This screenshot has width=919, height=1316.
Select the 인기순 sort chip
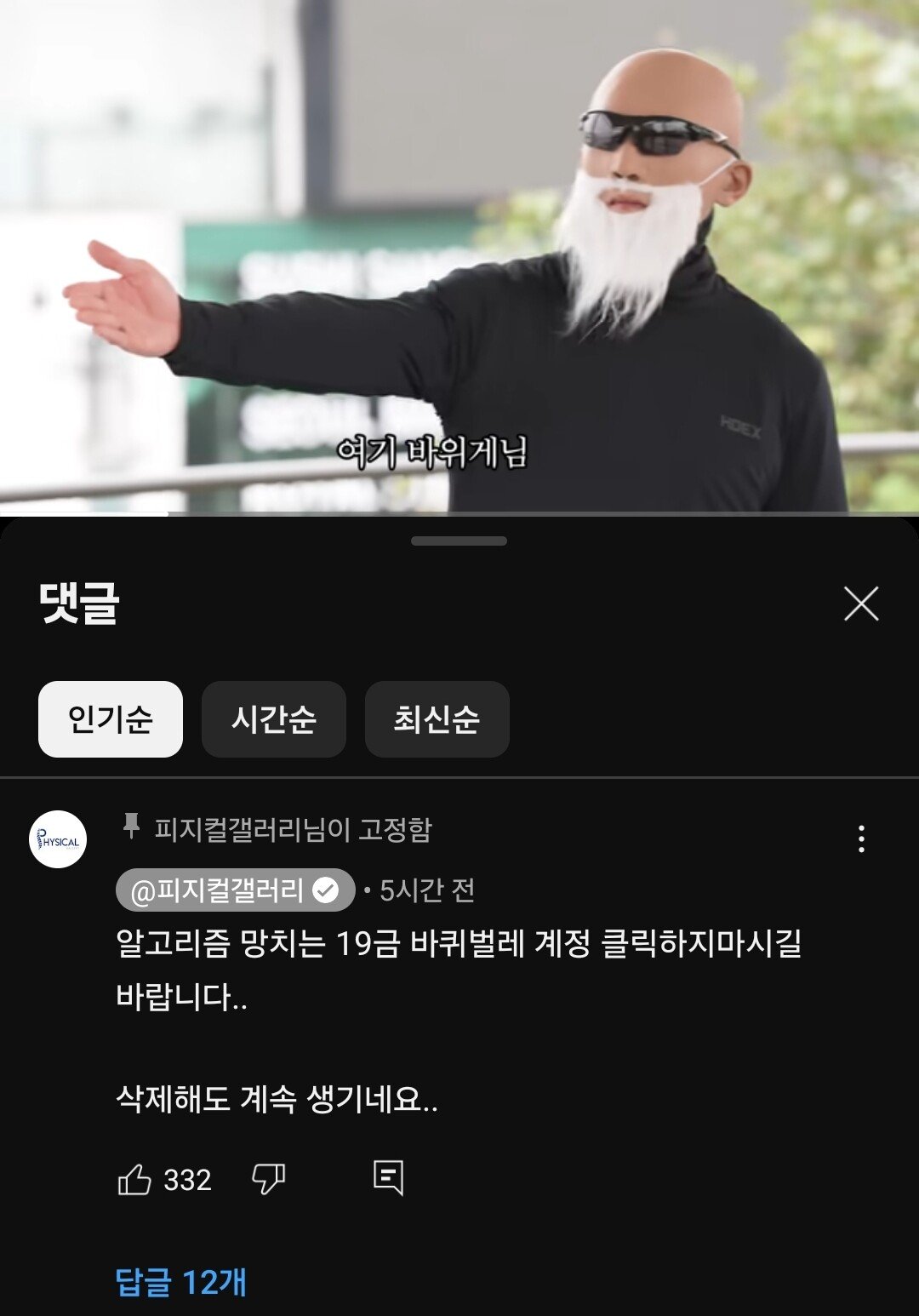click(111, 719)
